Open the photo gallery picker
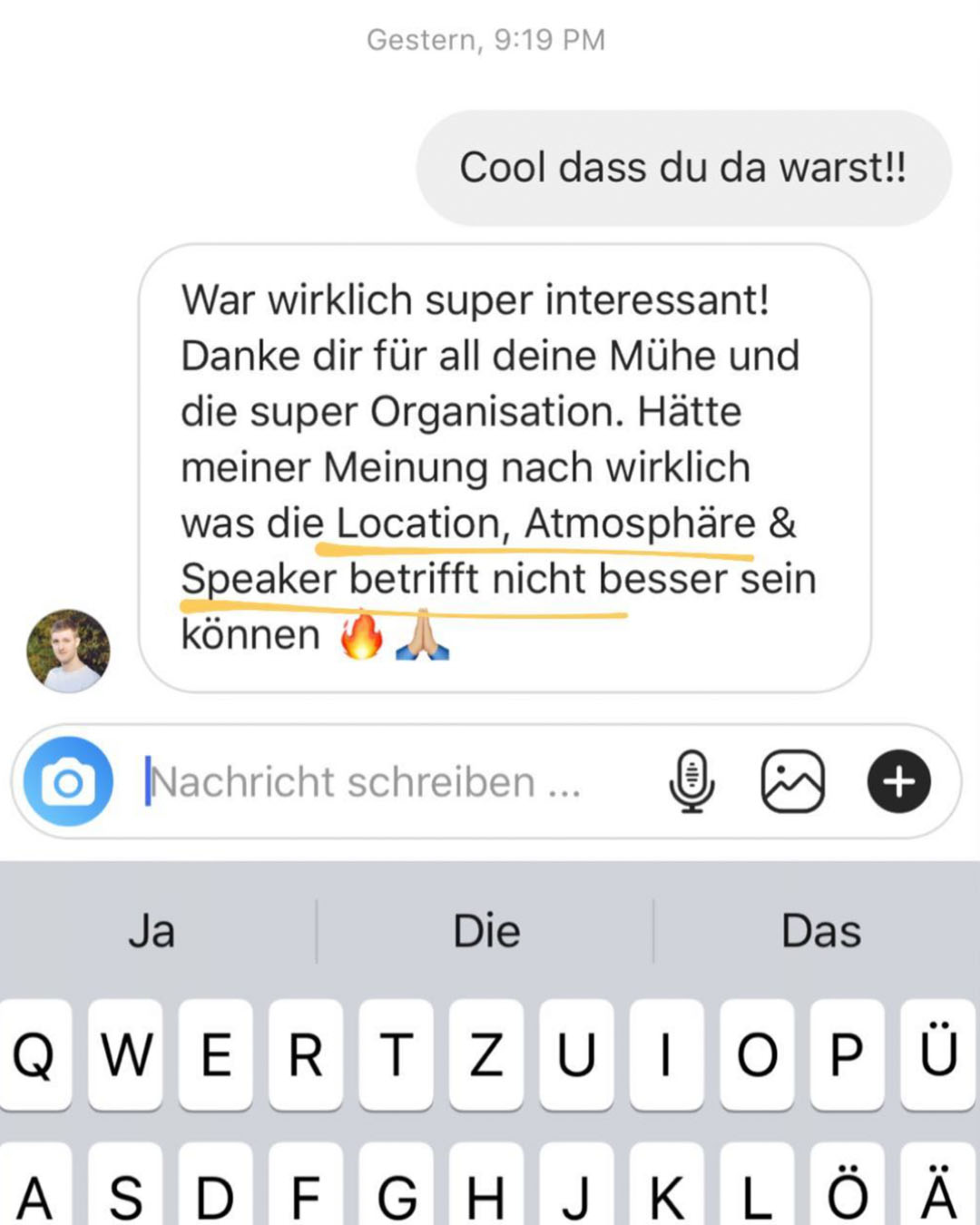This screenshot has height=1225, width=980. [x=792, y=781]
